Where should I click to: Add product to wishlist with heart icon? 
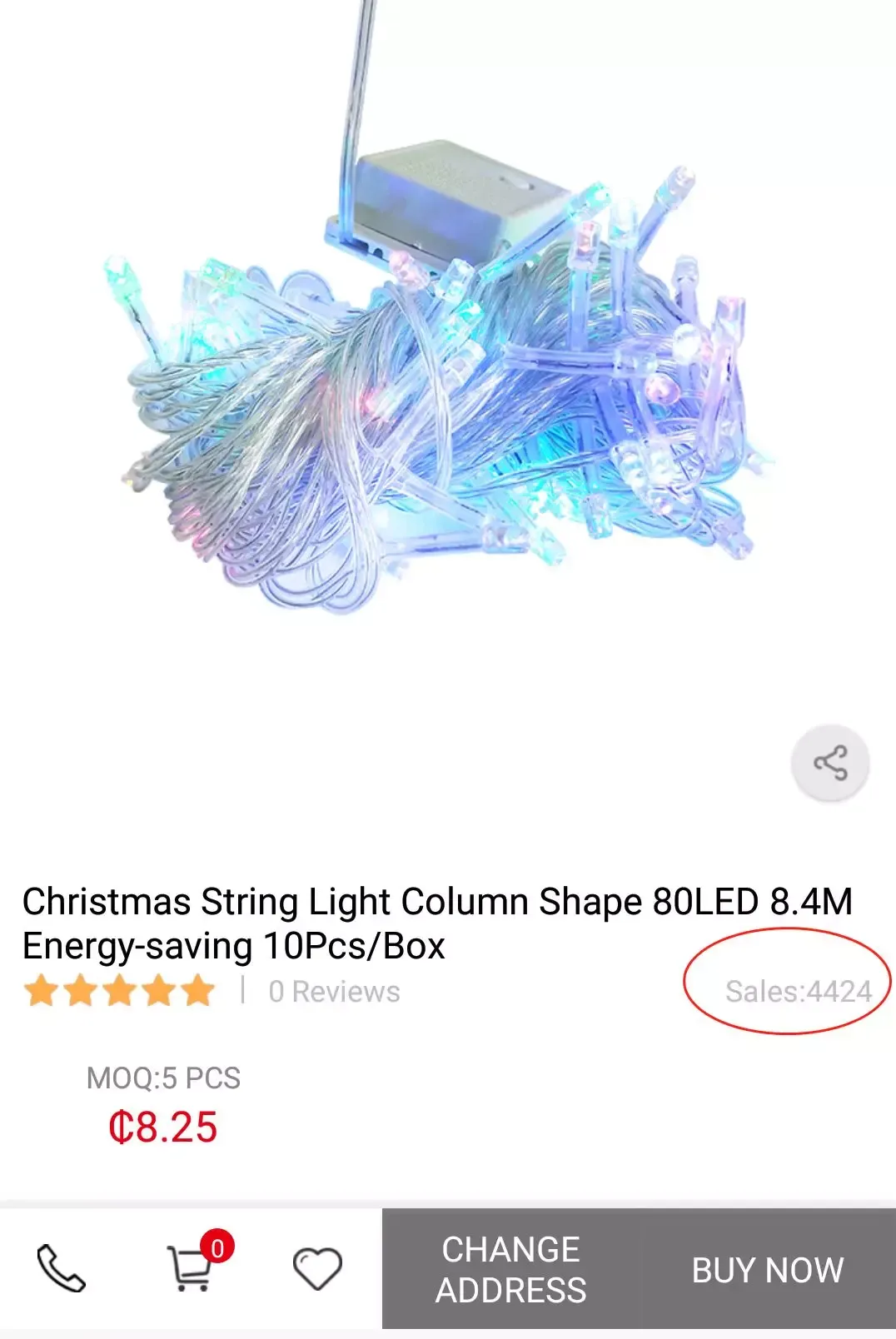point(317,1269)
